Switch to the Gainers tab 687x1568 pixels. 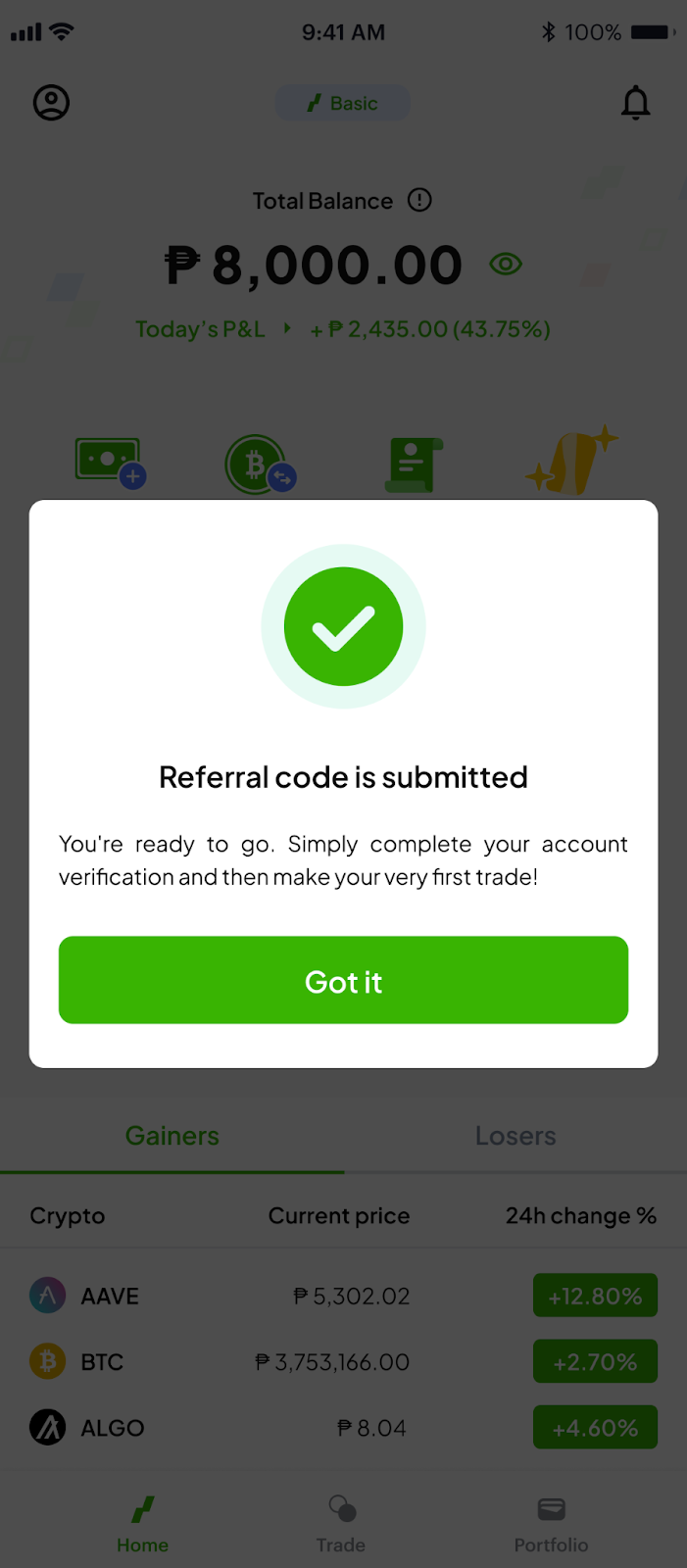tap(172, 1136)
